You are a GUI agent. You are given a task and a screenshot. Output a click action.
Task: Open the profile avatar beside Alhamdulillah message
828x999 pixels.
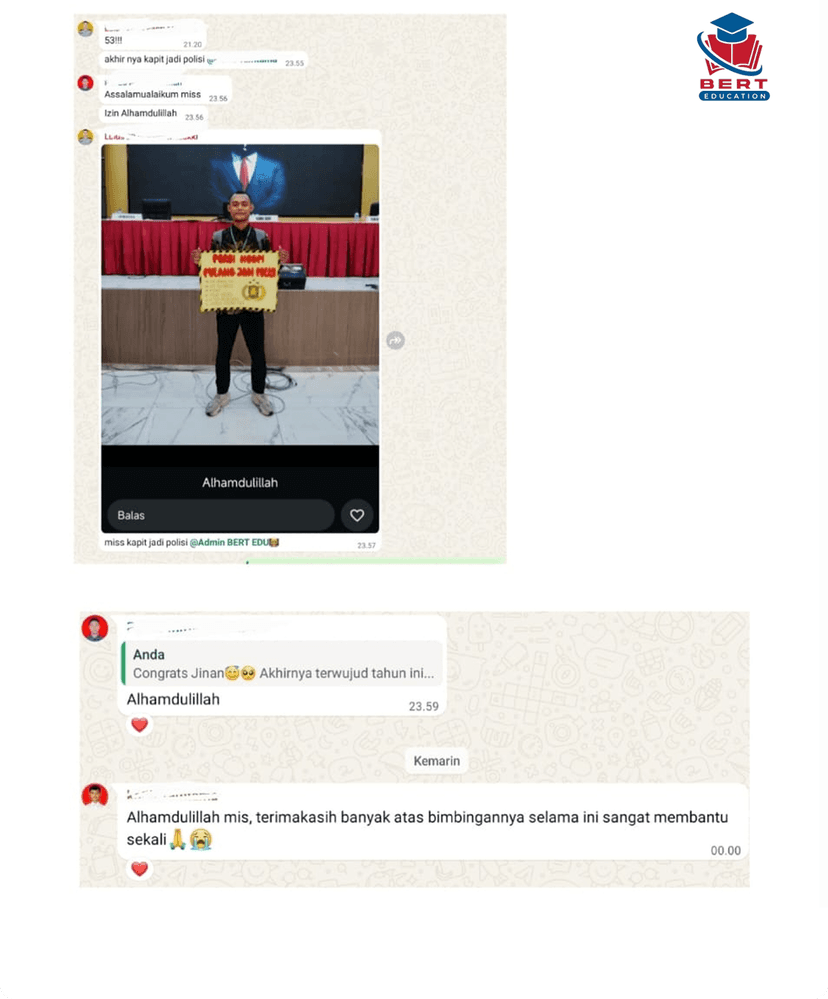point(94,628)
